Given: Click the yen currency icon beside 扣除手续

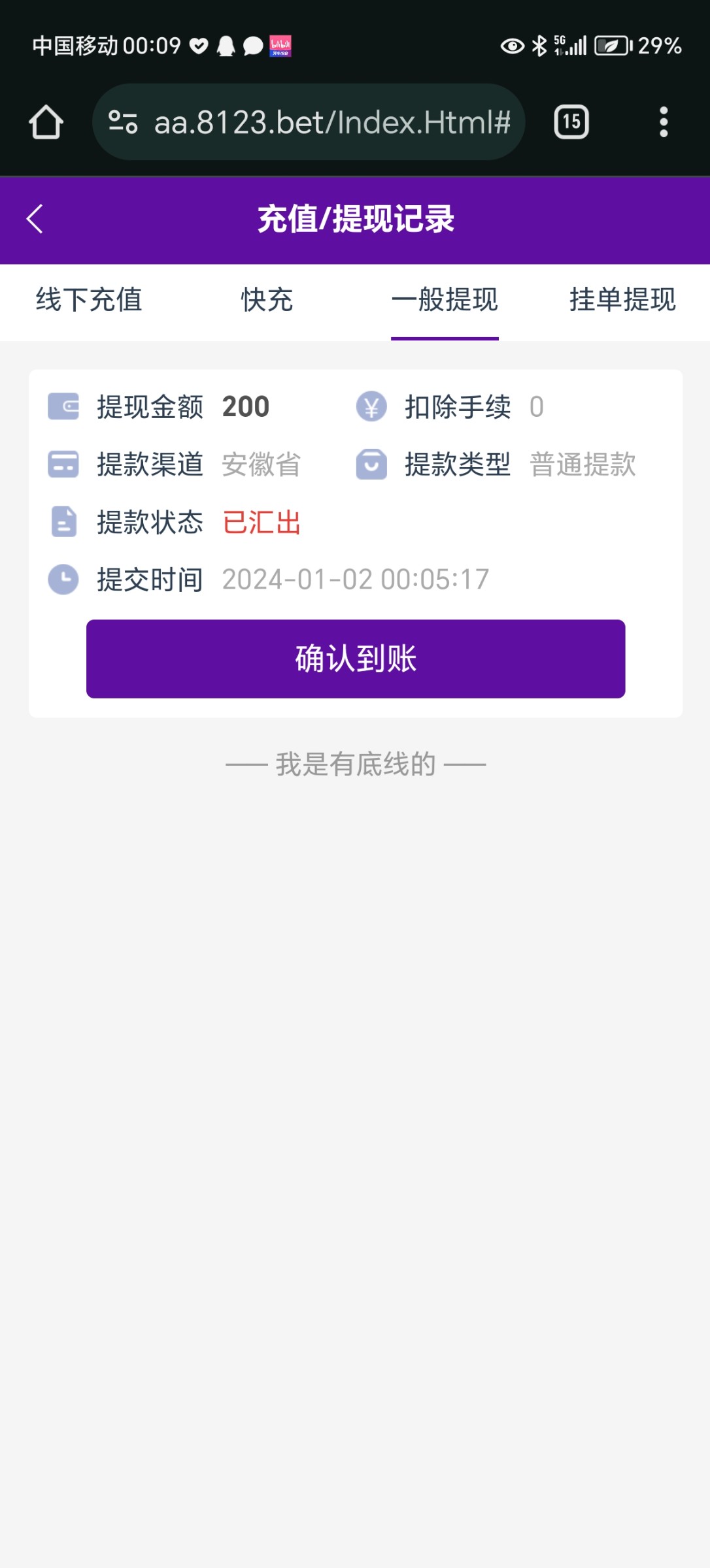Looking at the screenshot, I should pos(371,406).
